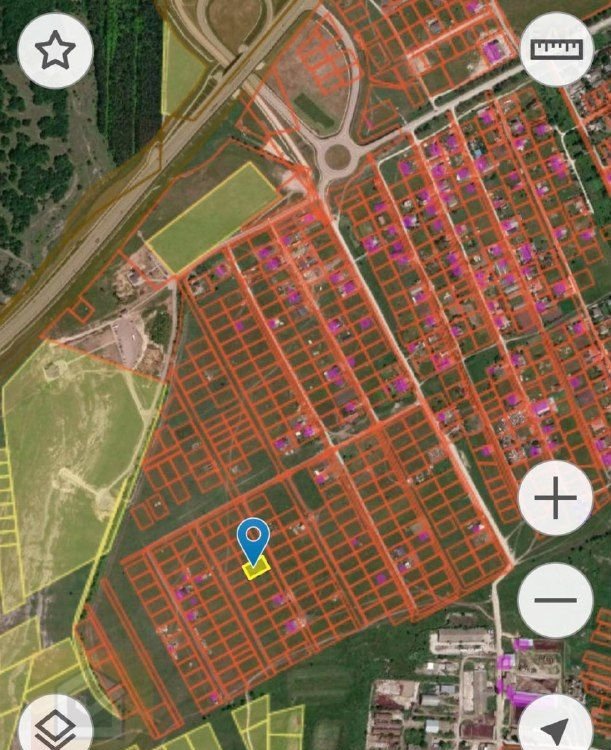Zoom out with the minus button
This screenshot has width=611, height=750.
[x=556, y=601]
